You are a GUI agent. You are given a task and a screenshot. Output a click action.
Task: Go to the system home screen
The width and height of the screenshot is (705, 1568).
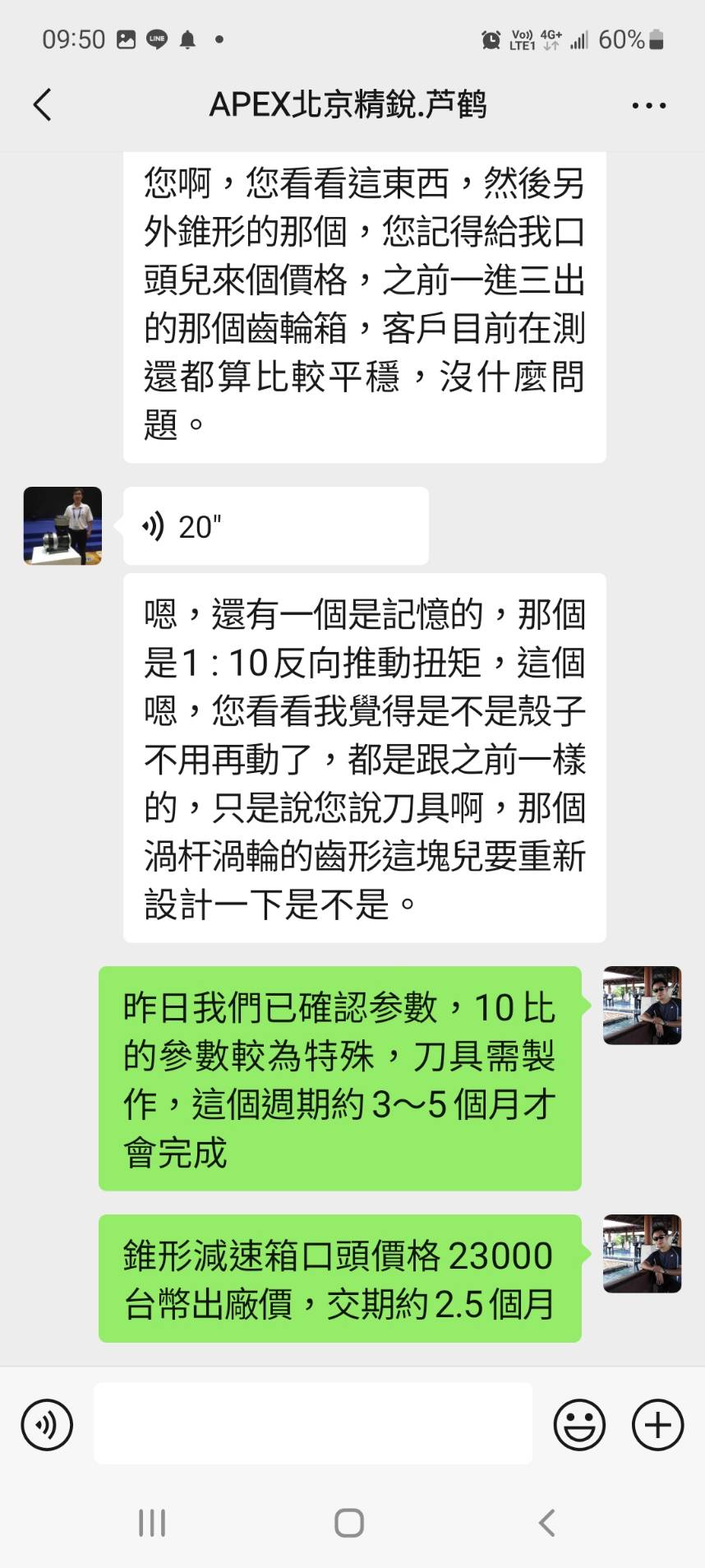tap(349, 1523)
